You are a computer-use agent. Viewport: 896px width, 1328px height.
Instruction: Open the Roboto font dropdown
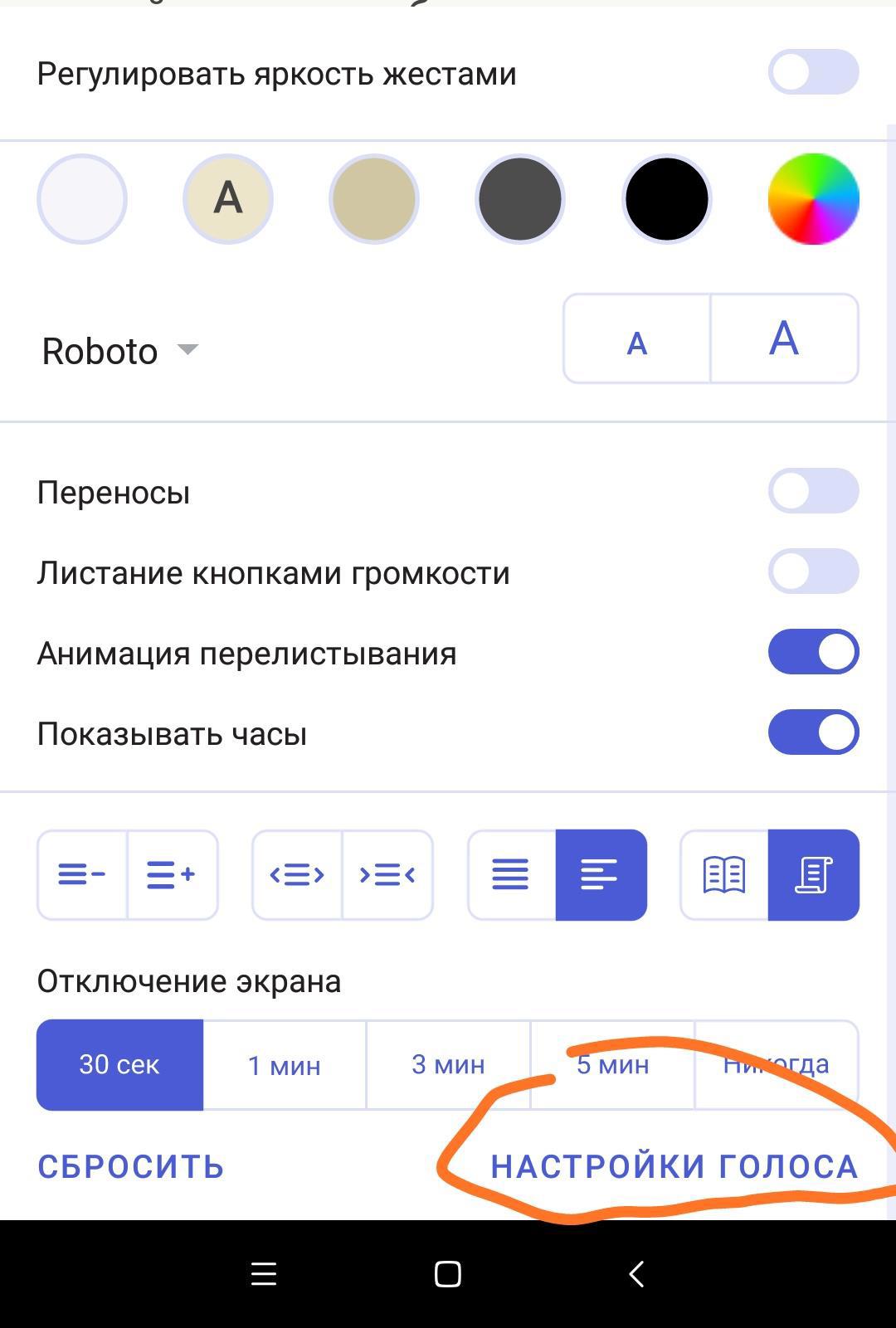[120, 351]
